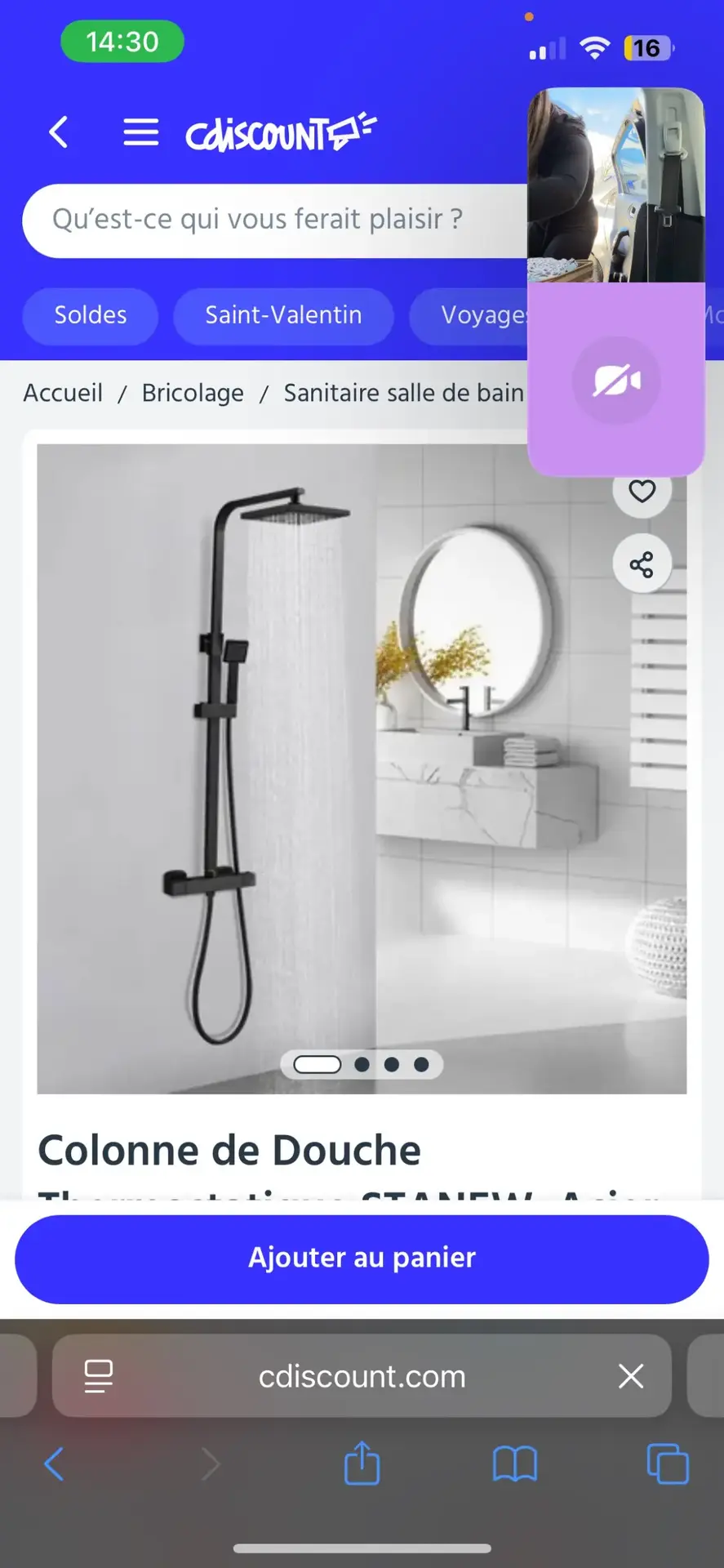Turn on camera in the video call overlay
This screenshot has width=724, height=1568.
click(615, 381)
